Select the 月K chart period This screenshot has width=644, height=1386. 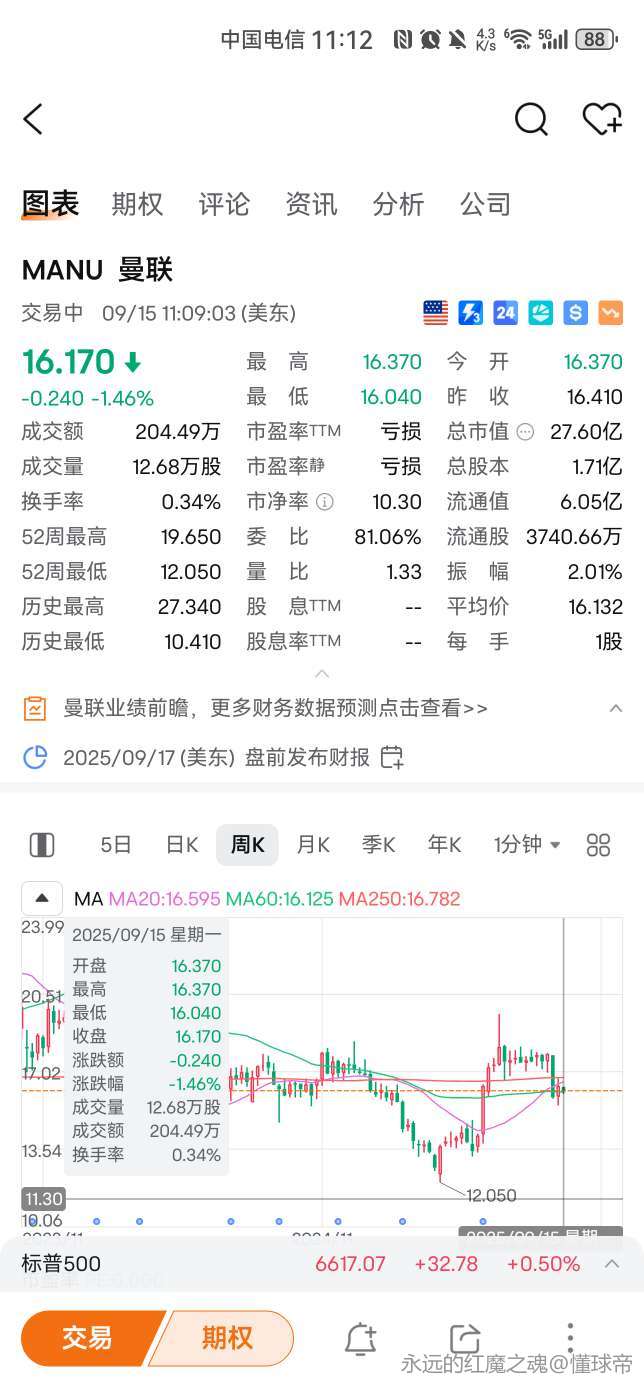313,845
